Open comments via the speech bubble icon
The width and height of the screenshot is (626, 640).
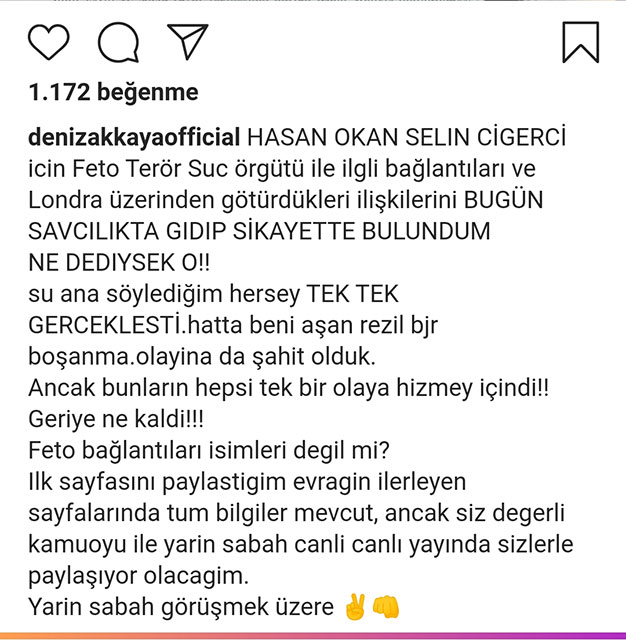pos(118,42)
